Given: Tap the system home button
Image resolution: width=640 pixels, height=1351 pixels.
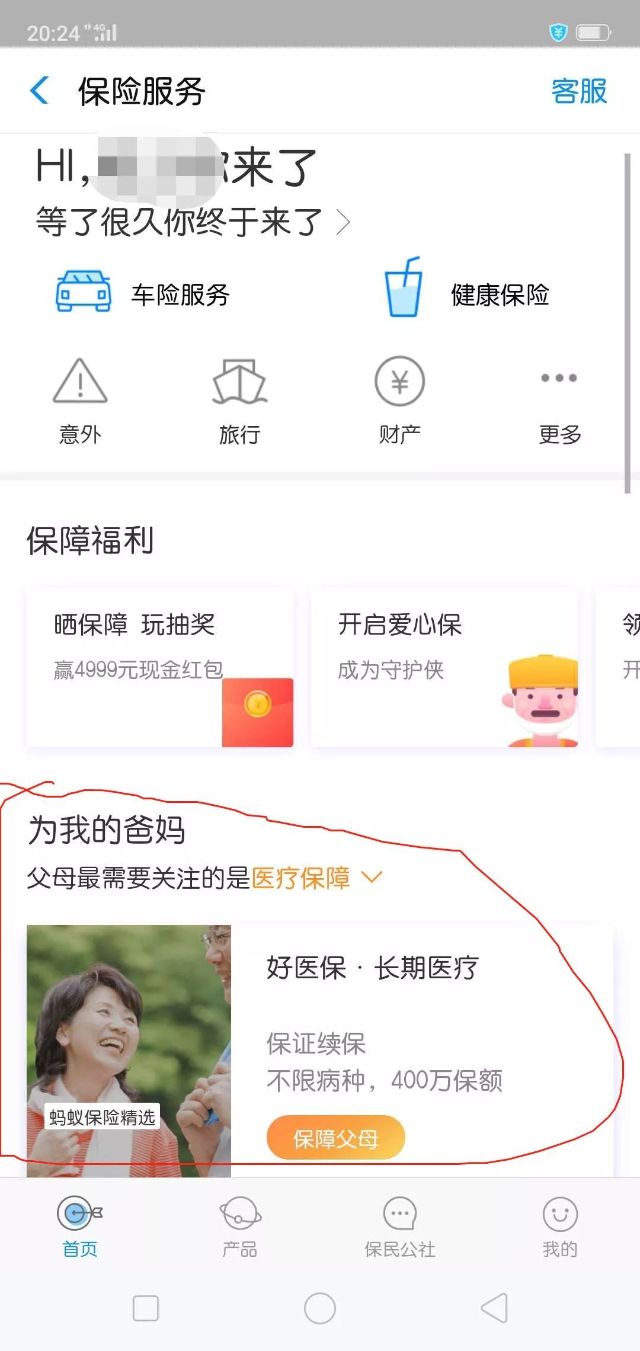Looking at the screenshot, I should coord(320,1308).
